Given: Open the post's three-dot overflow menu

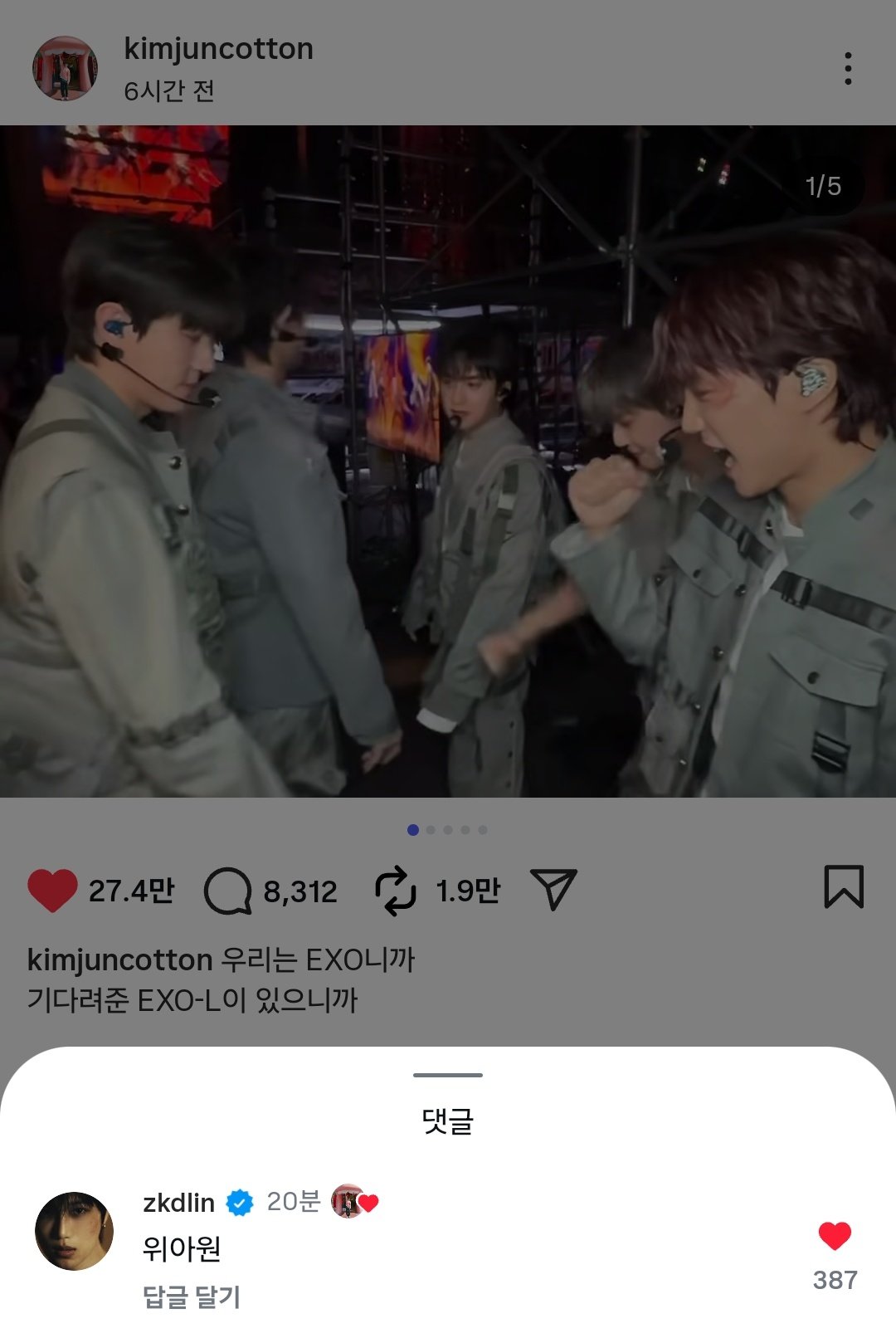Looking at the screenshot, I should click(x=847, y=68).
